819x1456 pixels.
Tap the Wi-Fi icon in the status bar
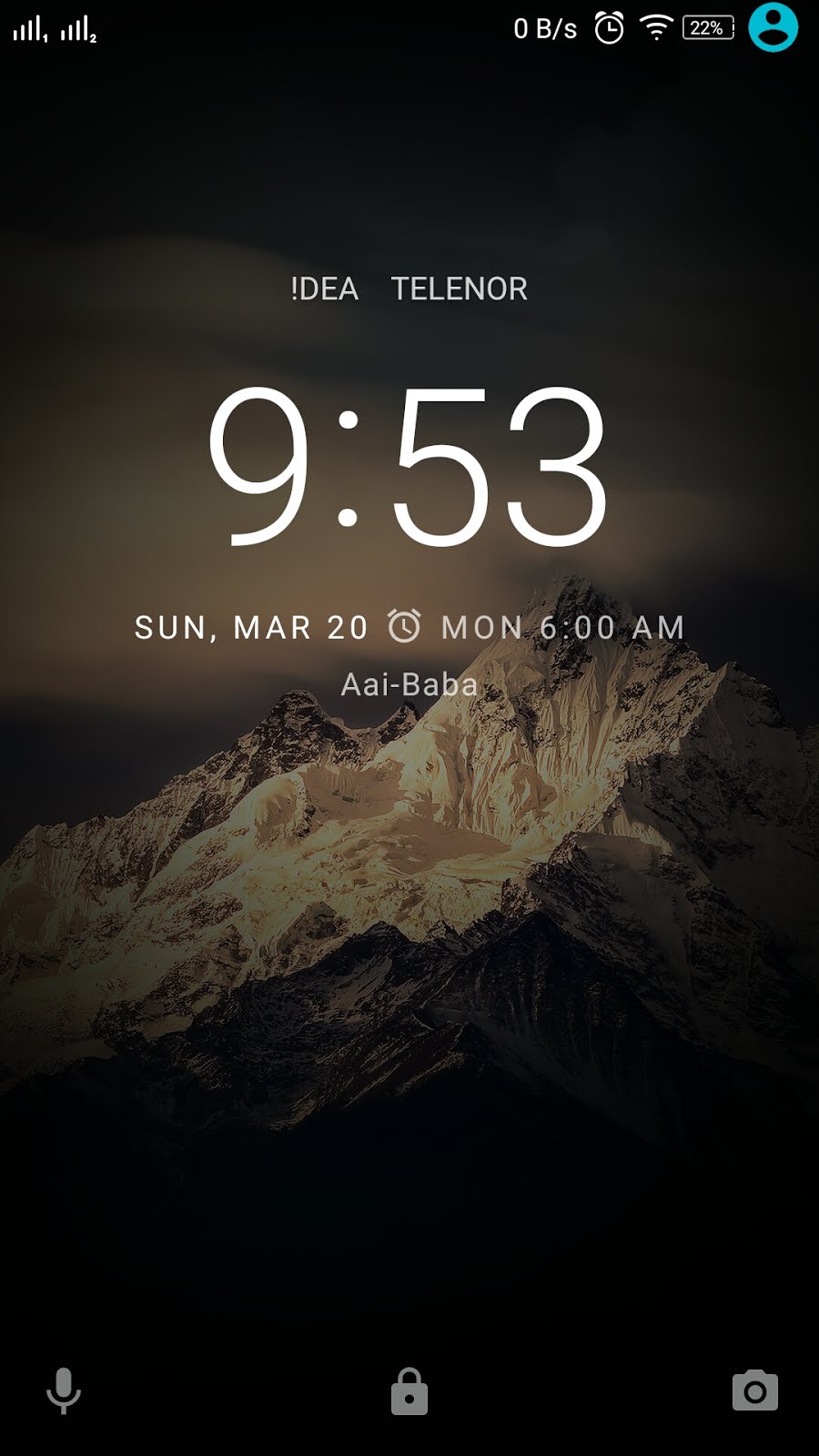coord(657,27)
